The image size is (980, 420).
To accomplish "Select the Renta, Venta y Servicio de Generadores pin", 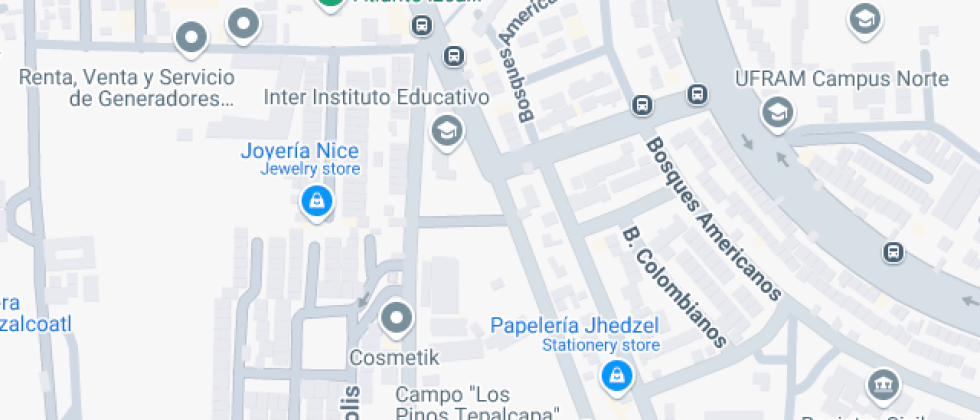I will 190,39.
